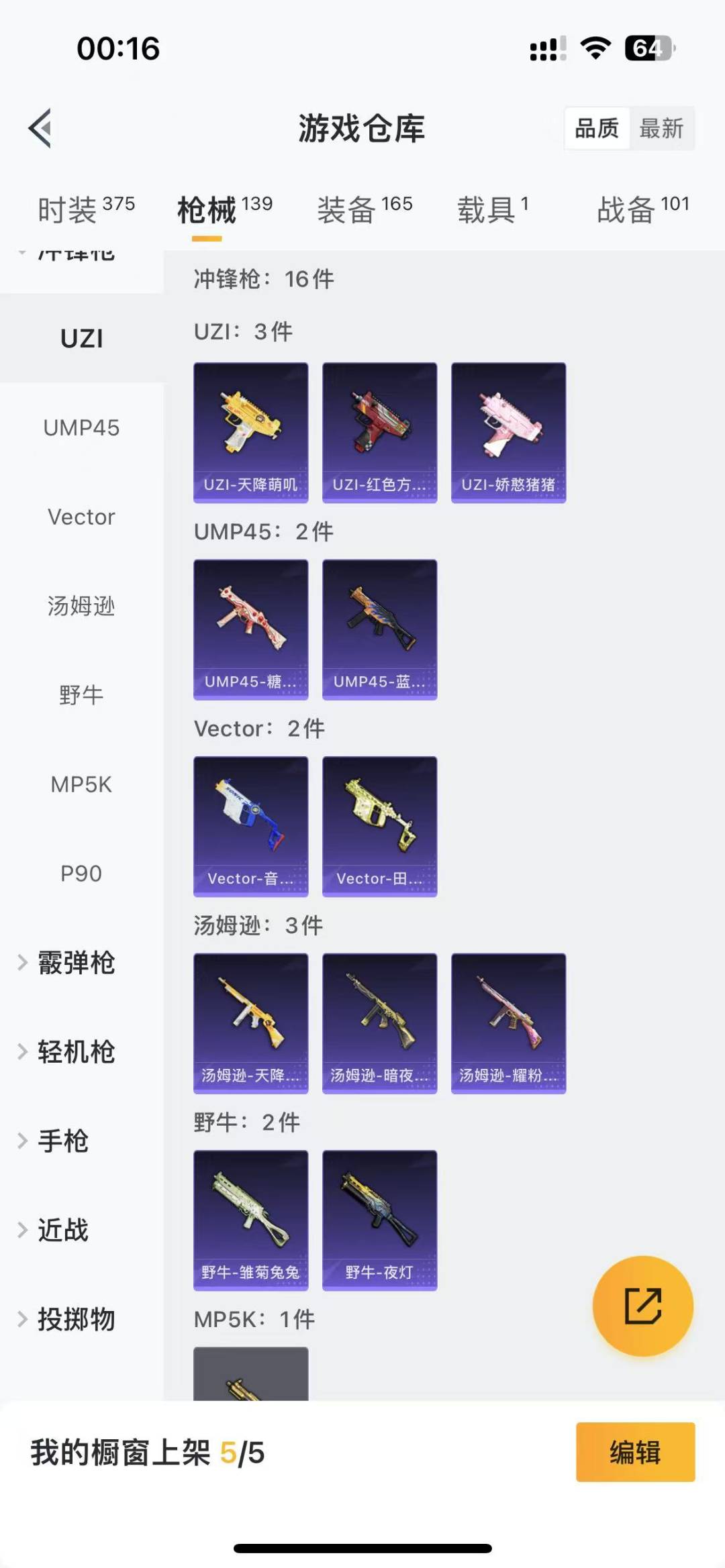
Task: Open the UZI-娇憨猪猪 skin
Action: pos(508,433)
